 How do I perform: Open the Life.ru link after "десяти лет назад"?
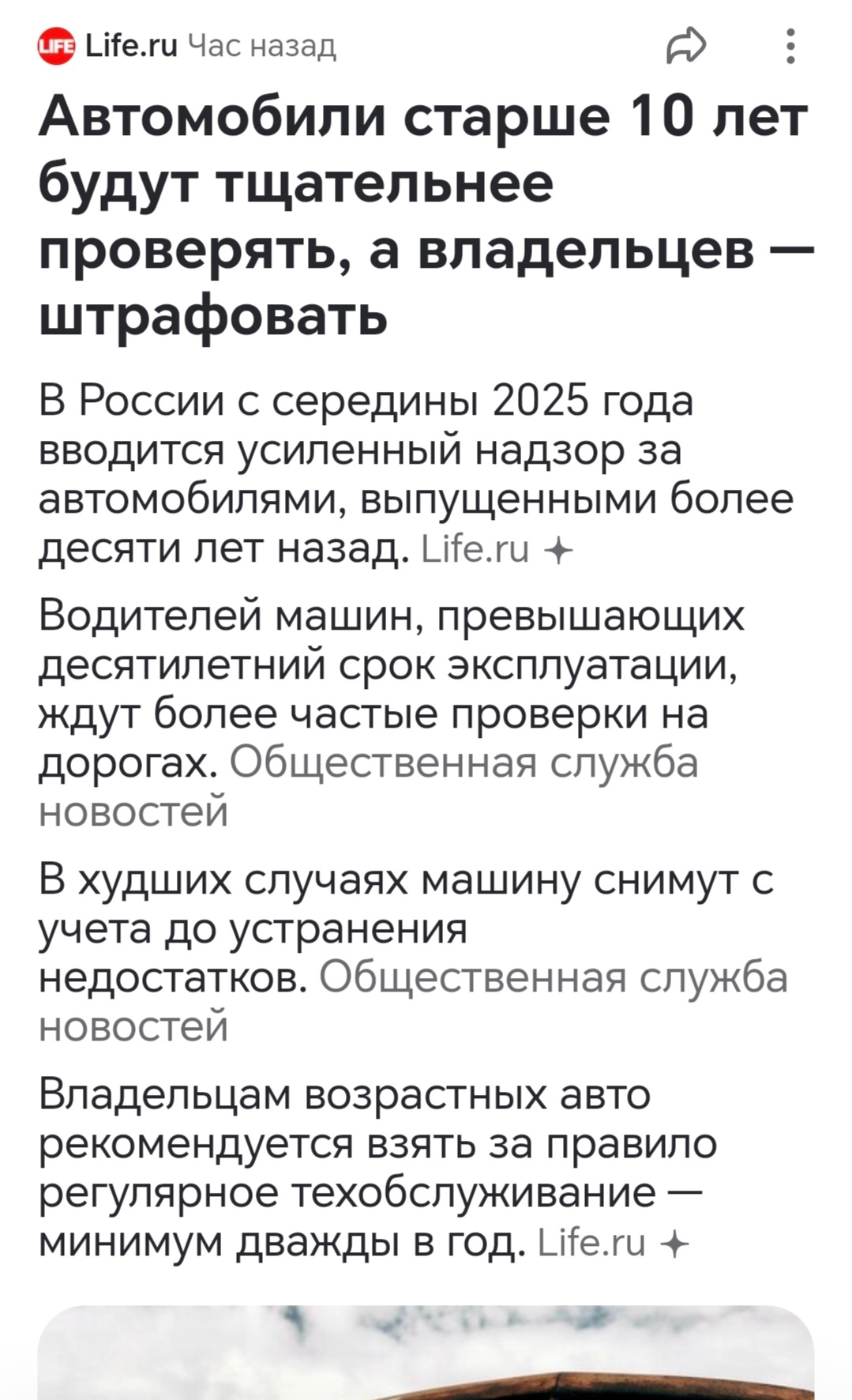tap(476, 550)
